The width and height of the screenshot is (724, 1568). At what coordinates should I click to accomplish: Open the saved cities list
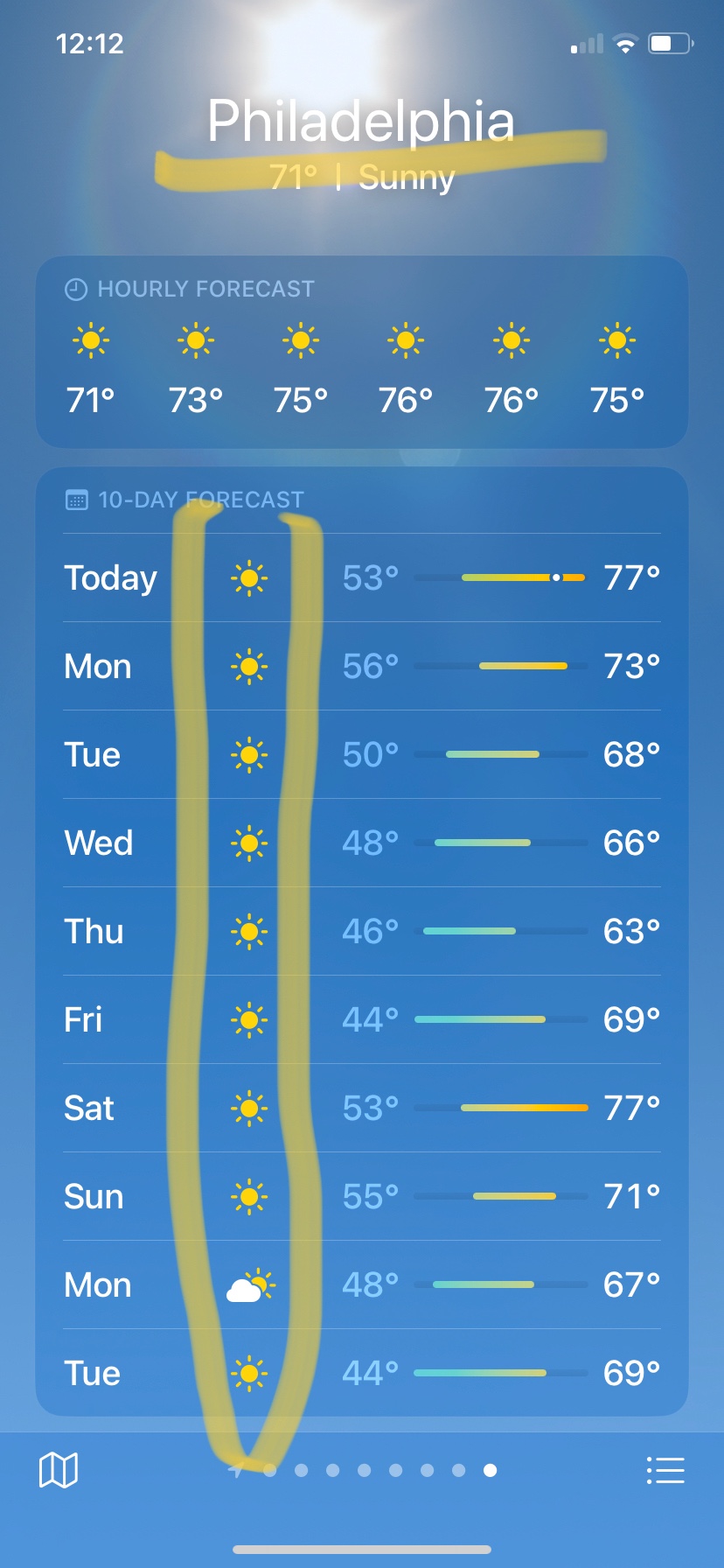(665, 1470)
